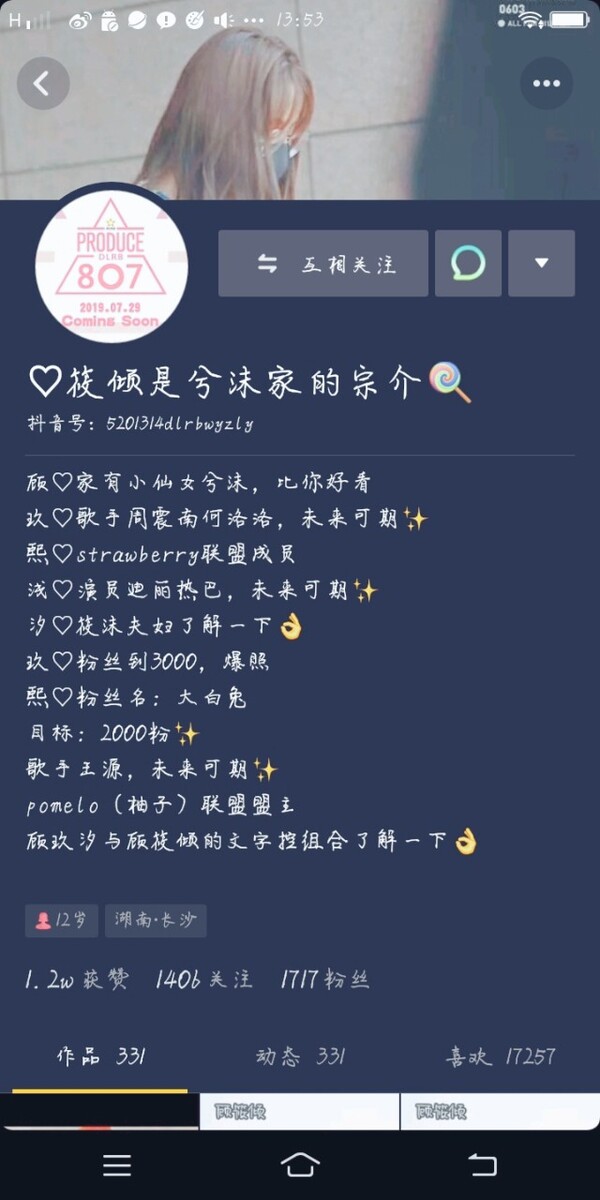
Task: Open the three-dot overflow menu
Action: pyautogui.click(x=547, y=84)
